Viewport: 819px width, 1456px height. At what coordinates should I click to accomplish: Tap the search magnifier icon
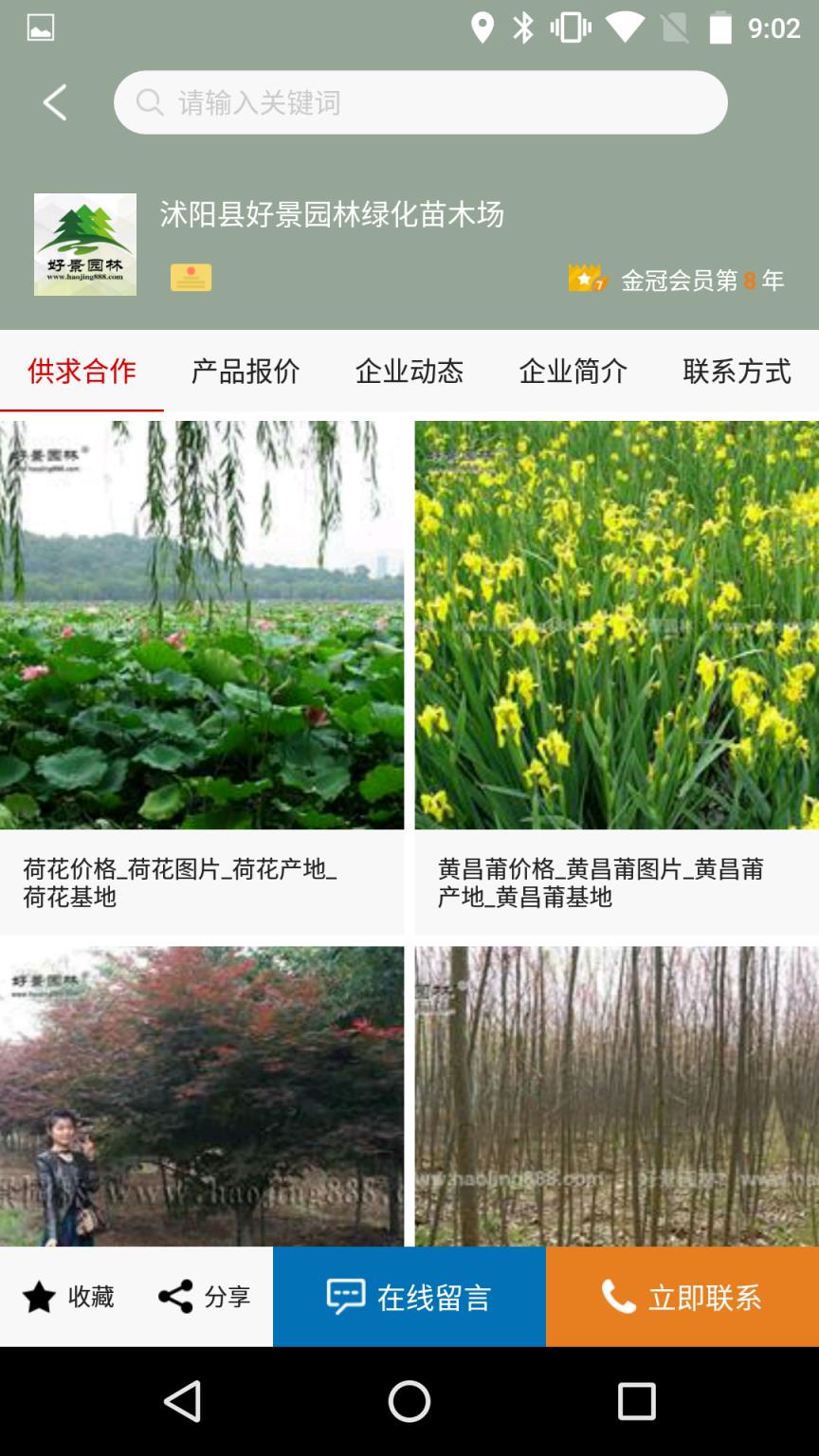click(x=149, y=101)
